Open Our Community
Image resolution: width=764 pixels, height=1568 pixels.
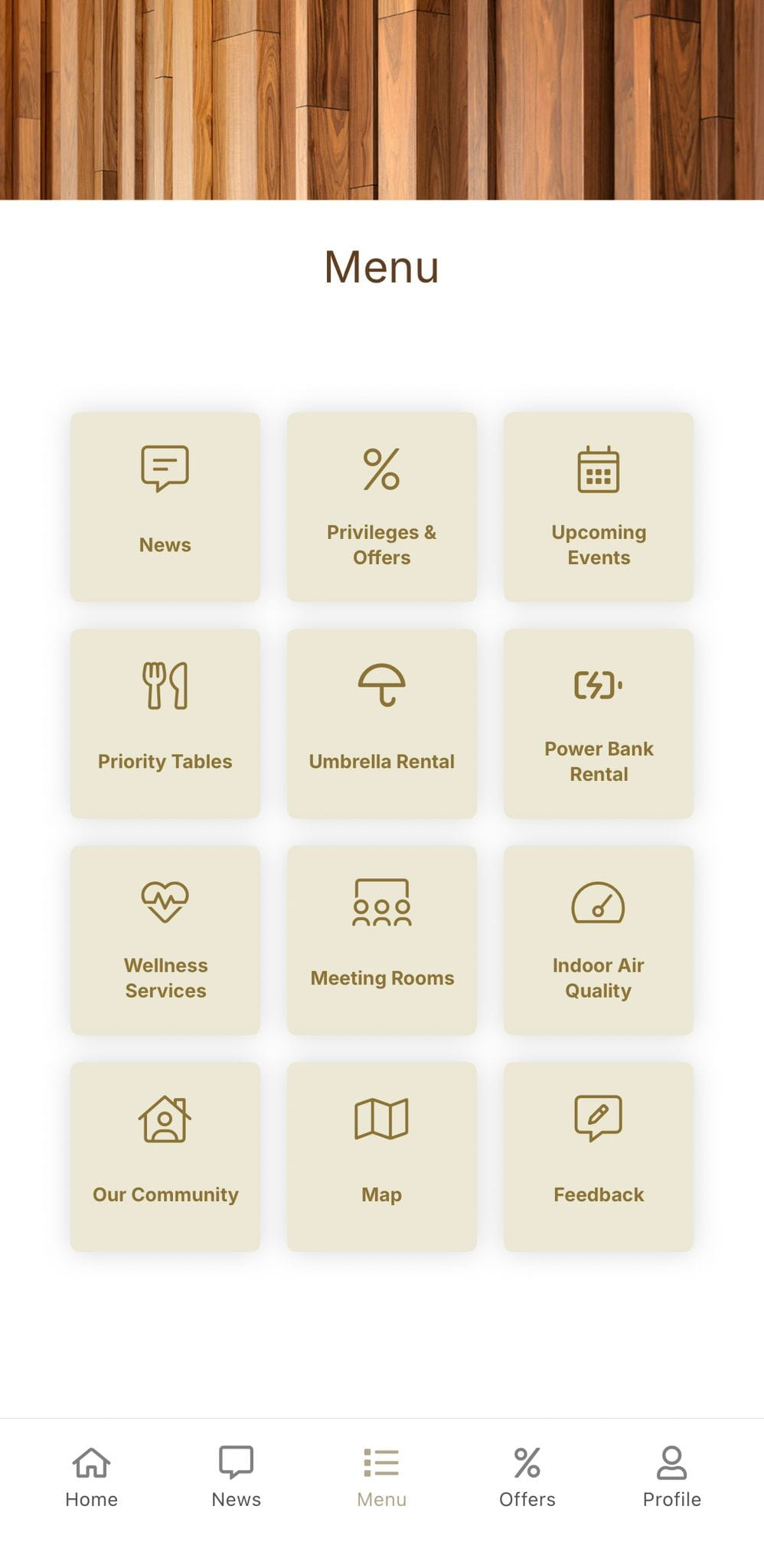(x=165, y=1157)
